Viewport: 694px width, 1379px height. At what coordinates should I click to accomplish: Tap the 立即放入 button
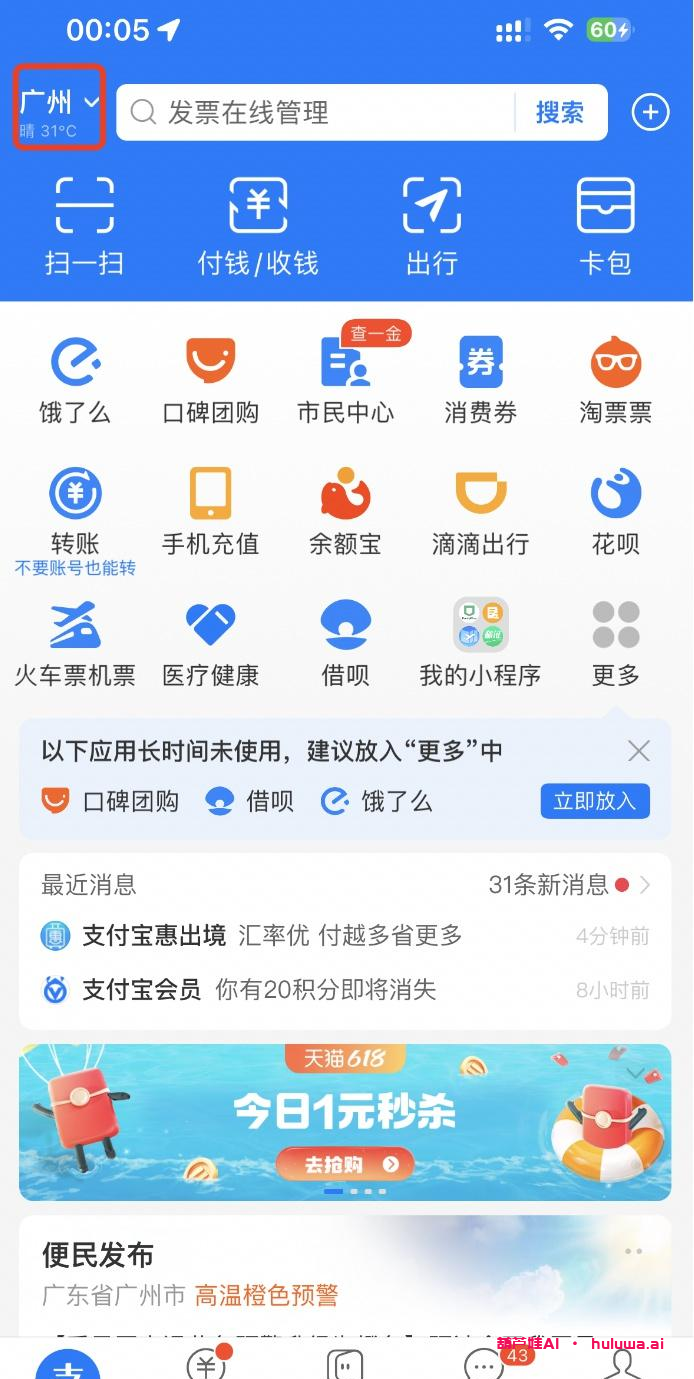pyautogui.click(x=595, y=801)
